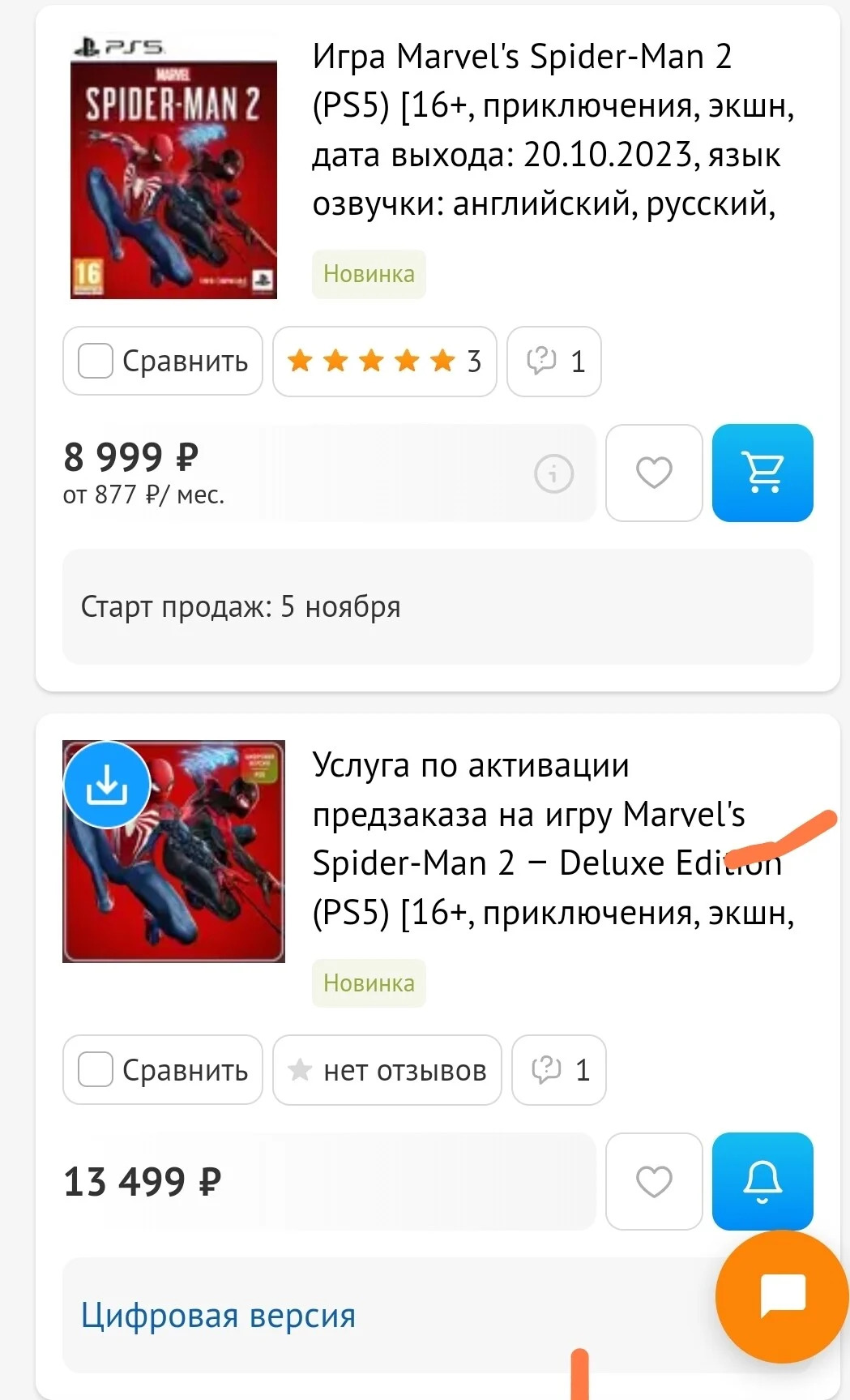Add the 13 499 ₽ Deluxe Edition to favorites
Viewport: 850px width, 1400px height.
coord(654,1181)
